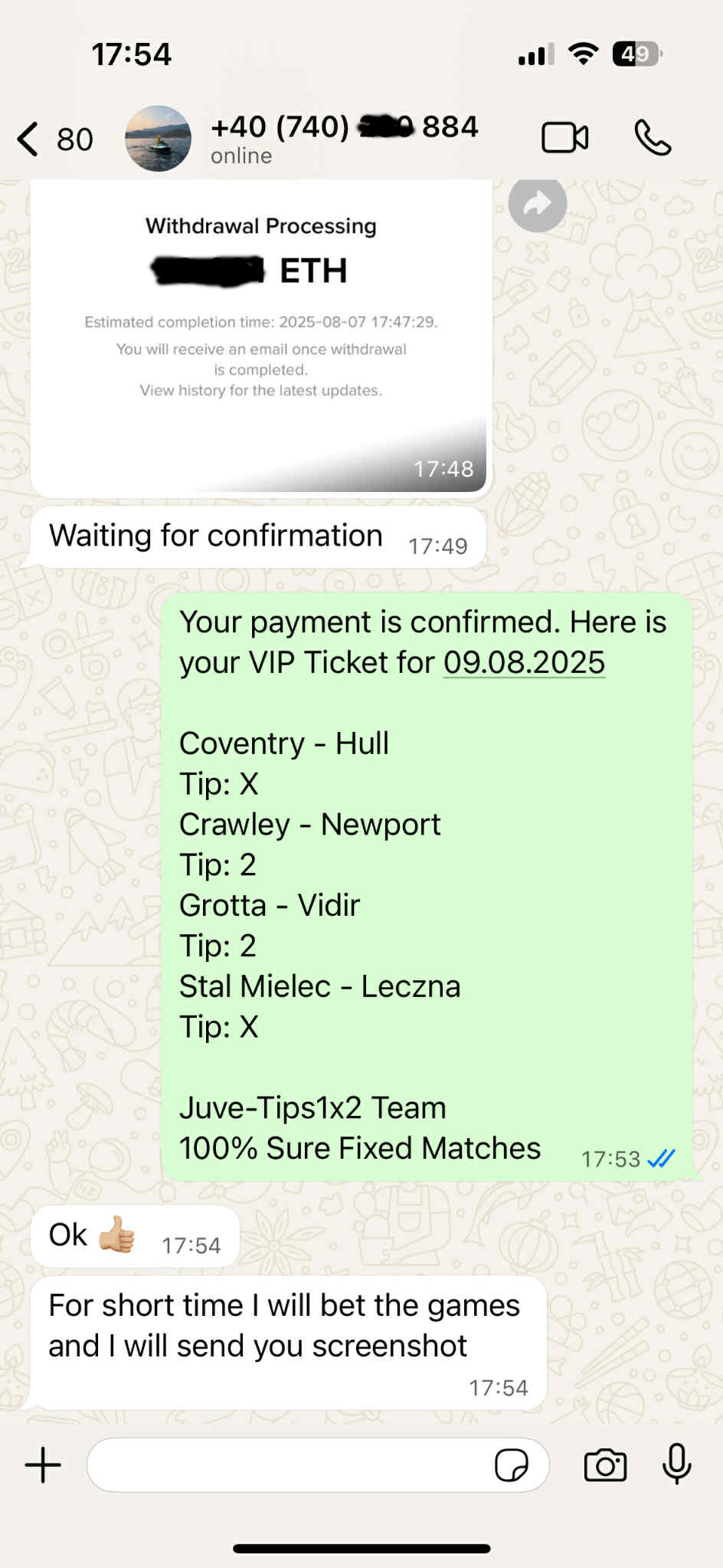The image size is (723, 1568).
Task: Open the sticker picker
Action: click(x=511, y=1465)
